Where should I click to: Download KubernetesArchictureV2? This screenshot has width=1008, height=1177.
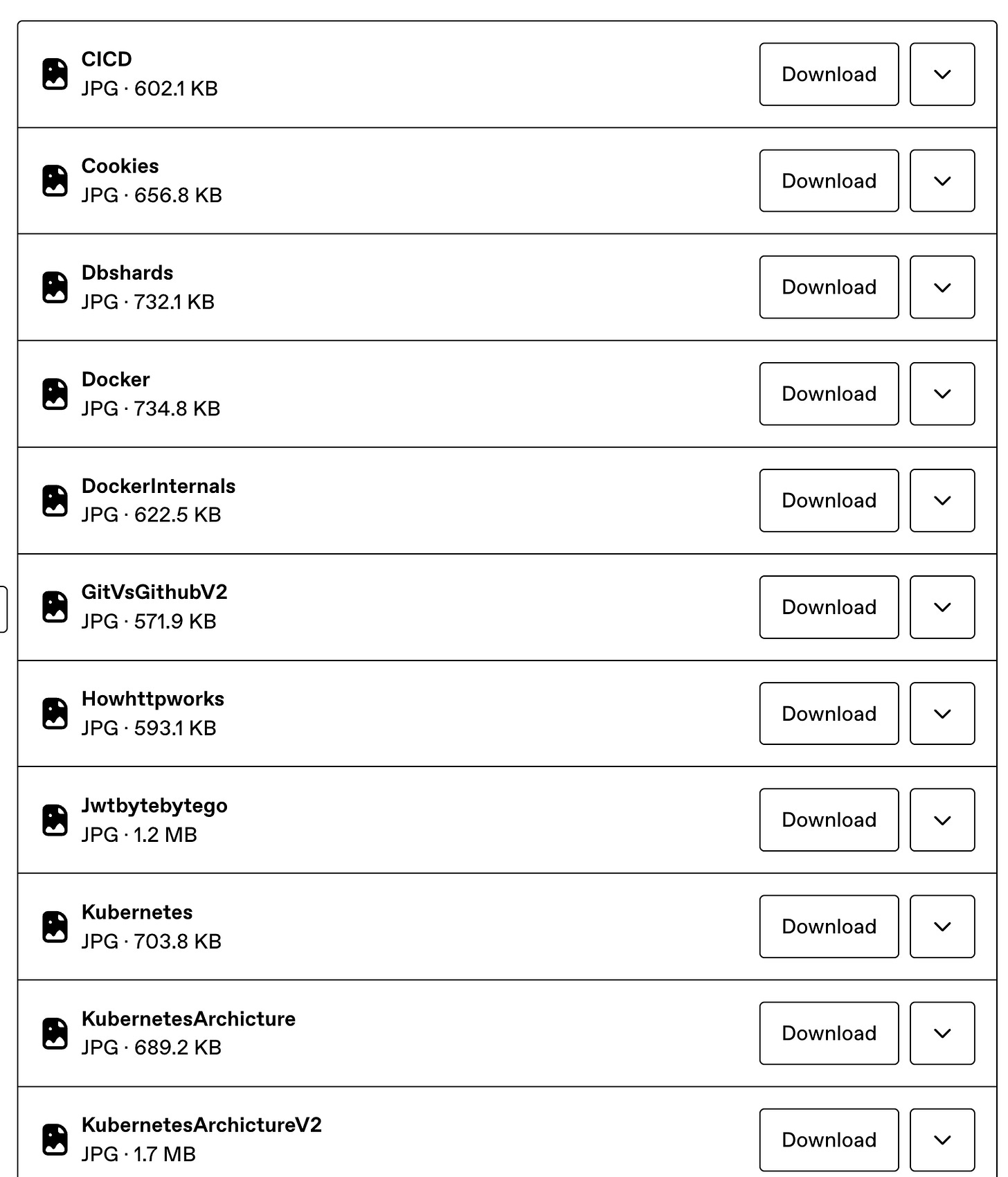click(829, 1140)
